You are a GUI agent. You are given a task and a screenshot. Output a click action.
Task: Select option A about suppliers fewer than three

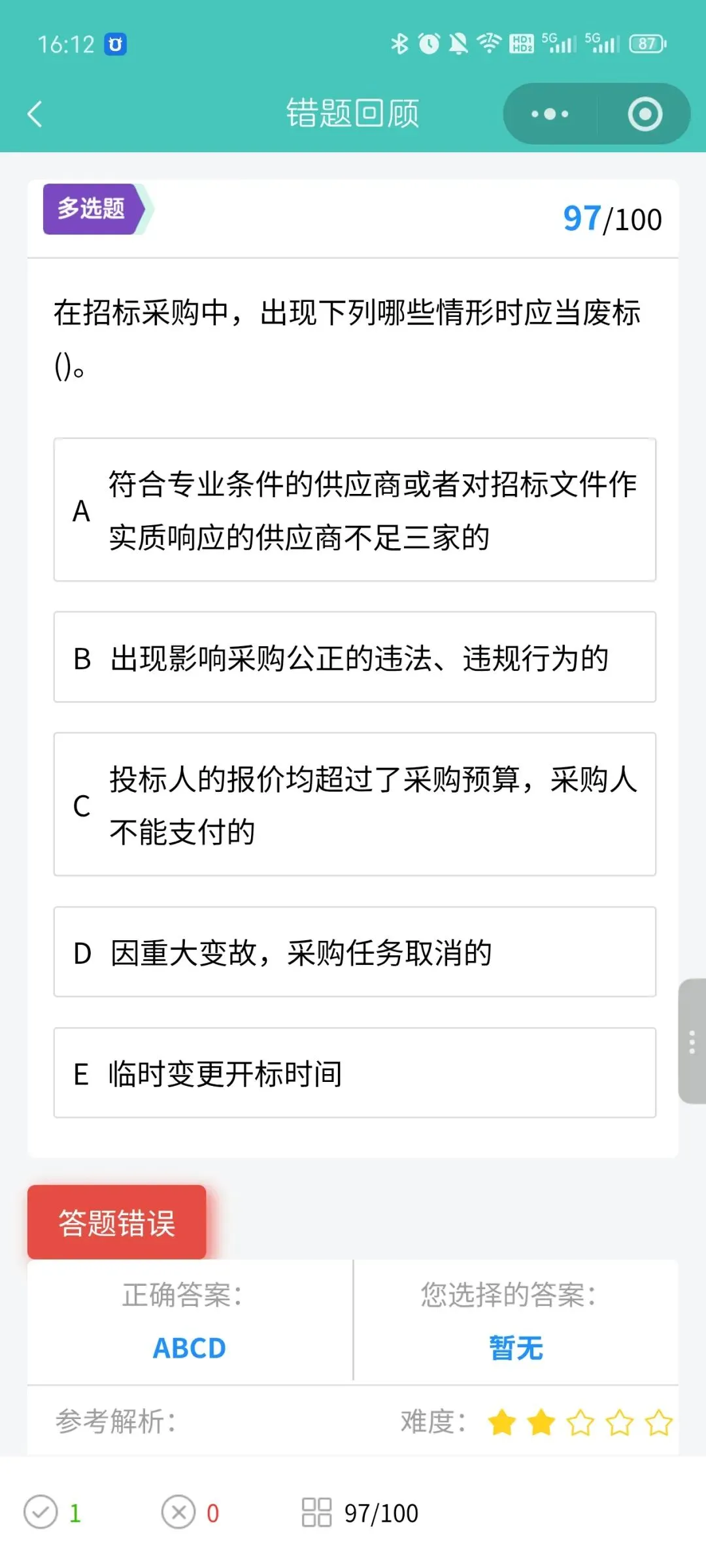(355, 510)
